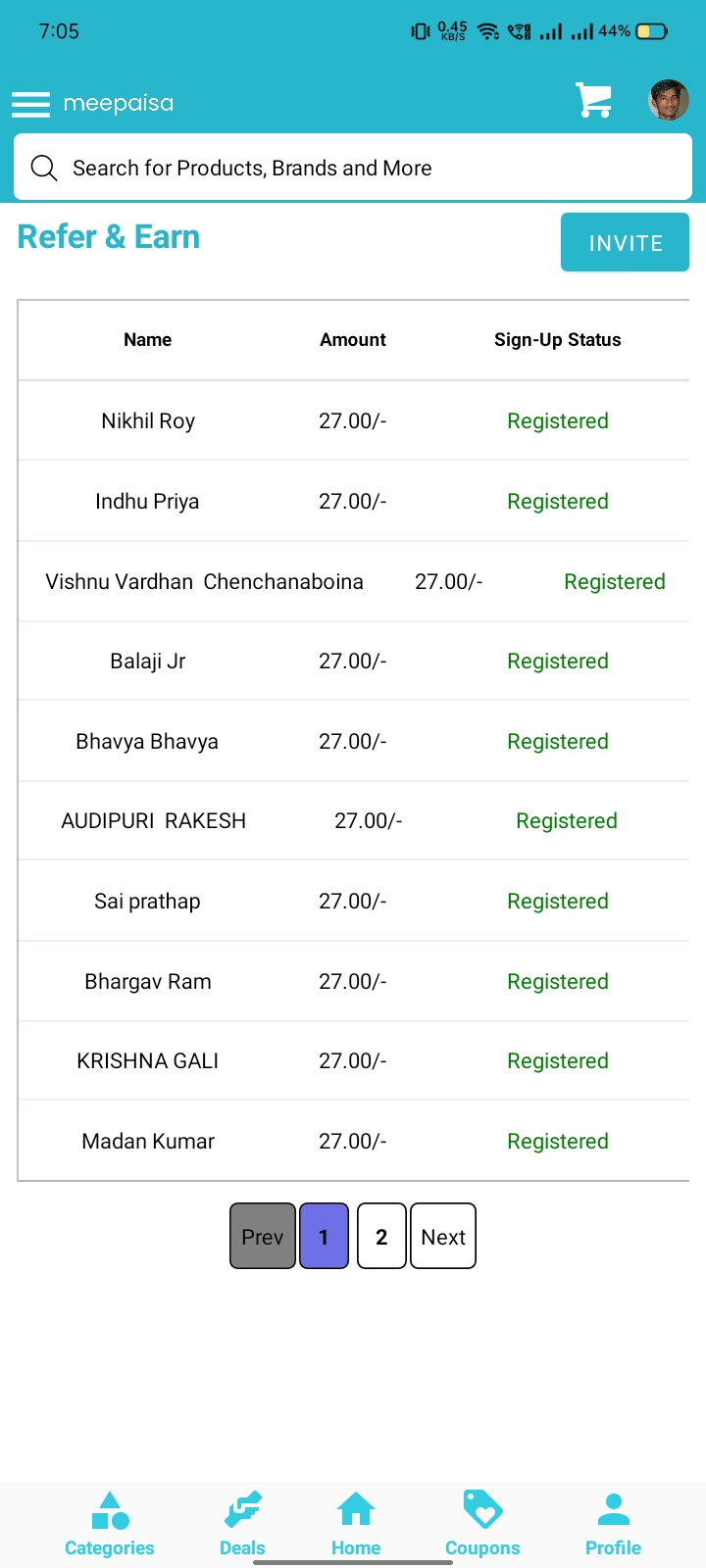This screenshot has width=706, height=1568.
Task: Open the shopping cart
Action: coord(594,100)
